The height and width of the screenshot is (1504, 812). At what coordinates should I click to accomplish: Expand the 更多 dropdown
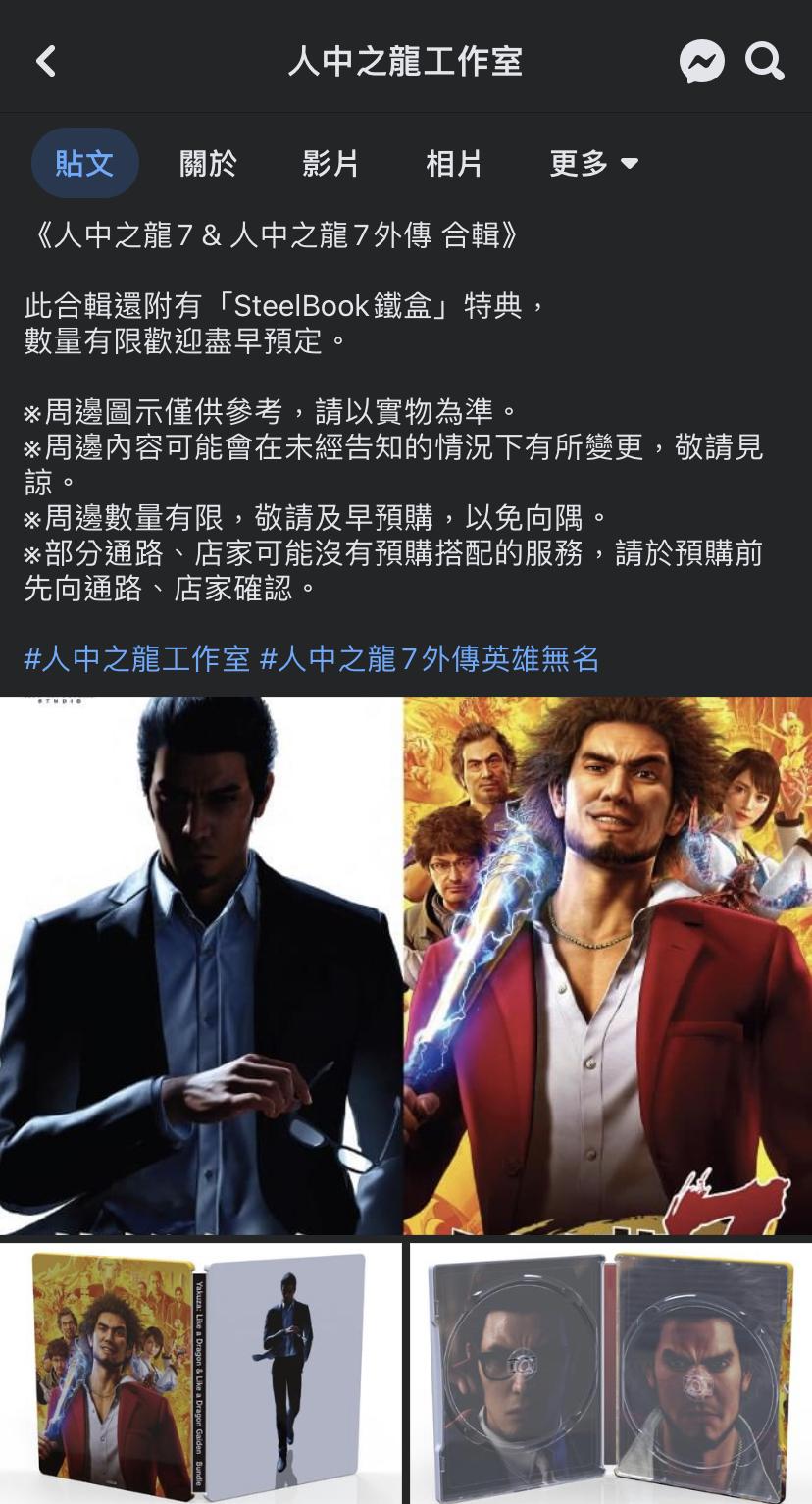pos(593,163)
